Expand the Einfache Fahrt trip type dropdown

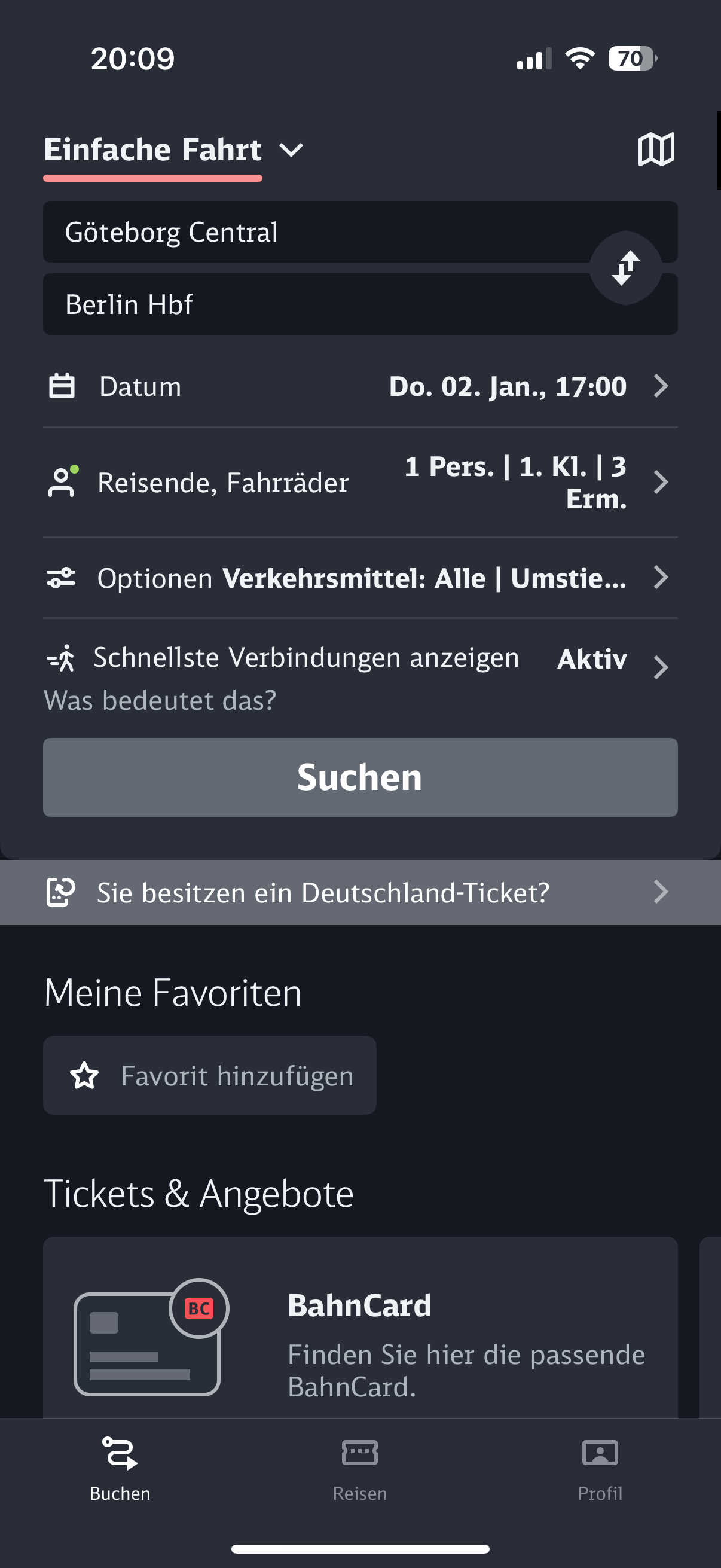pos(173,150)
